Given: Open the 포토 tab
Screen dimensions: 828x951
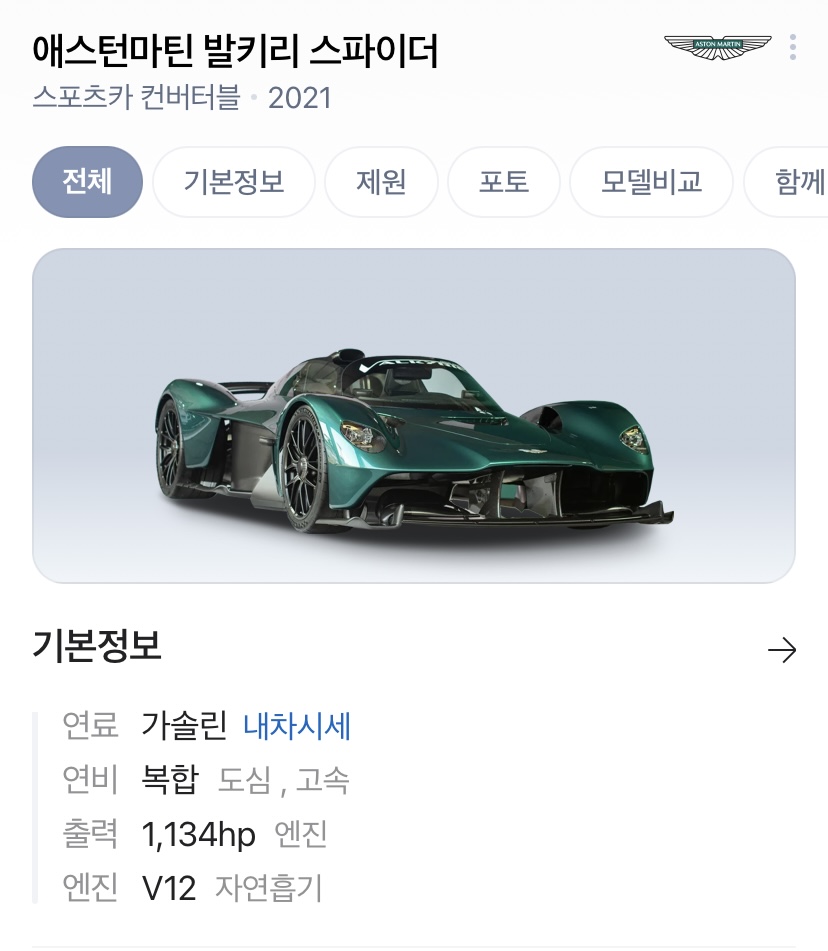Looking at the screenshot, I should coord(504,182).
